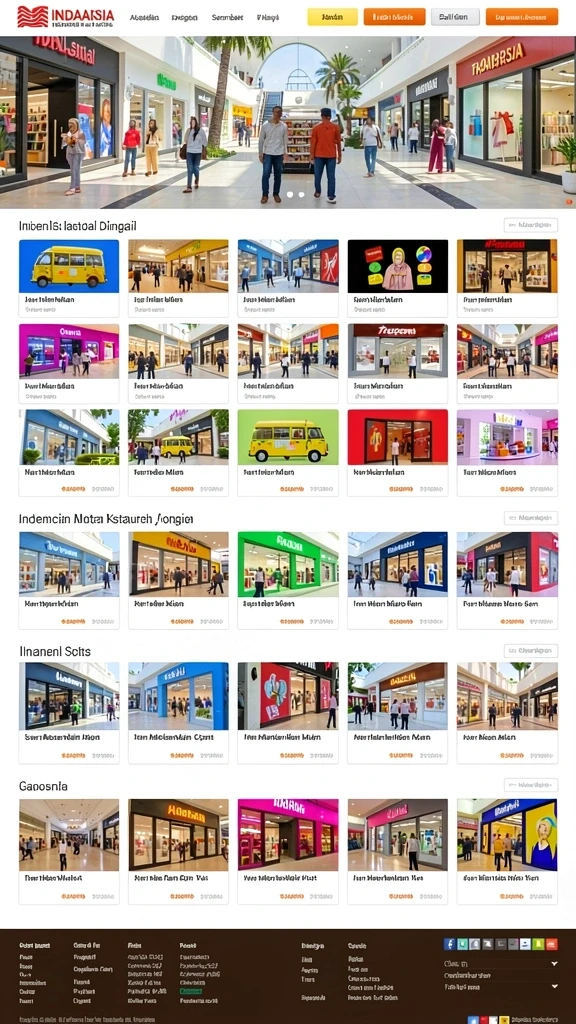This screenshot has width=576, height=1024.
Task: Open the Facebook icon in the footer
Action: 449,944
